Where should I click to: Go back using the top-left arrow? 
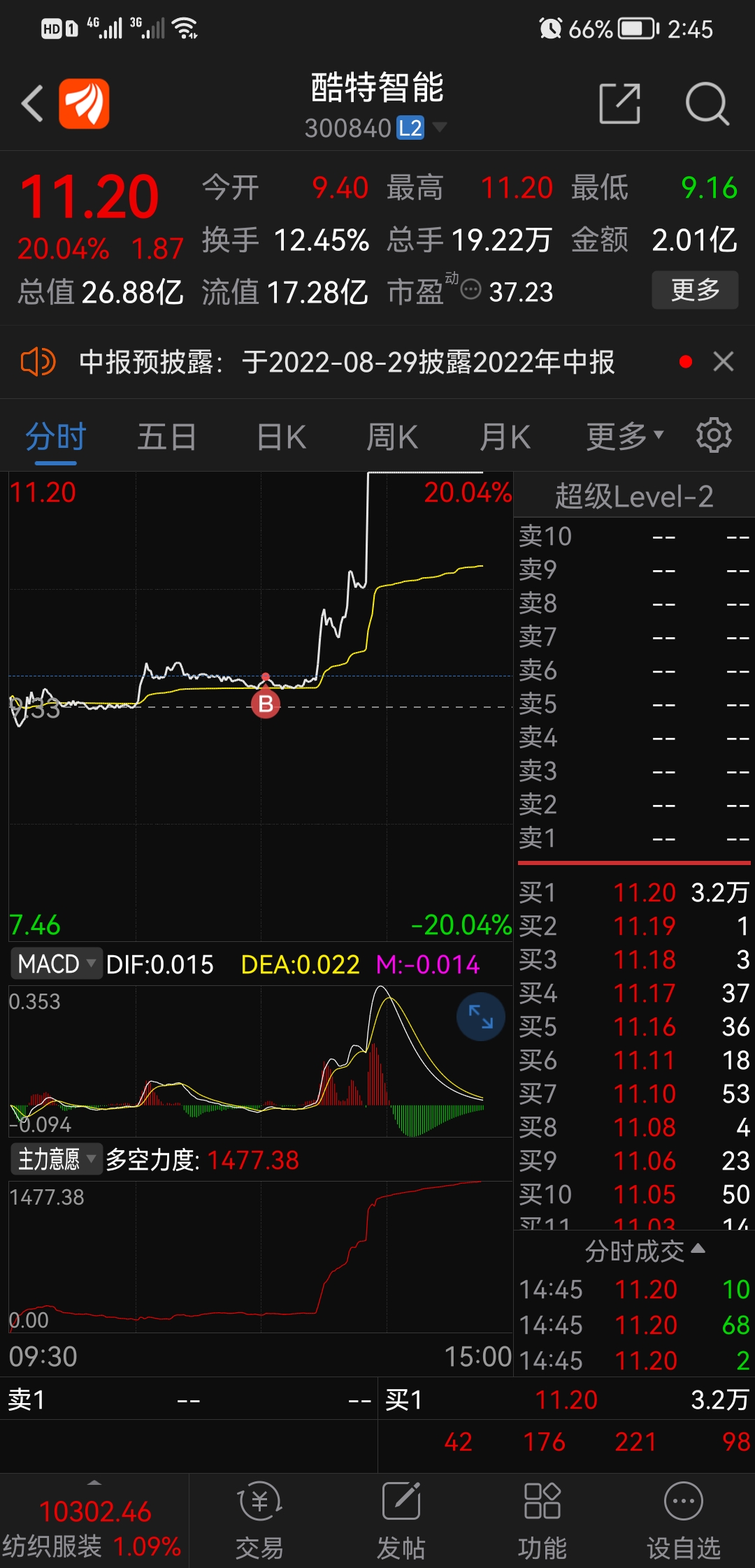tap(32, 103)
